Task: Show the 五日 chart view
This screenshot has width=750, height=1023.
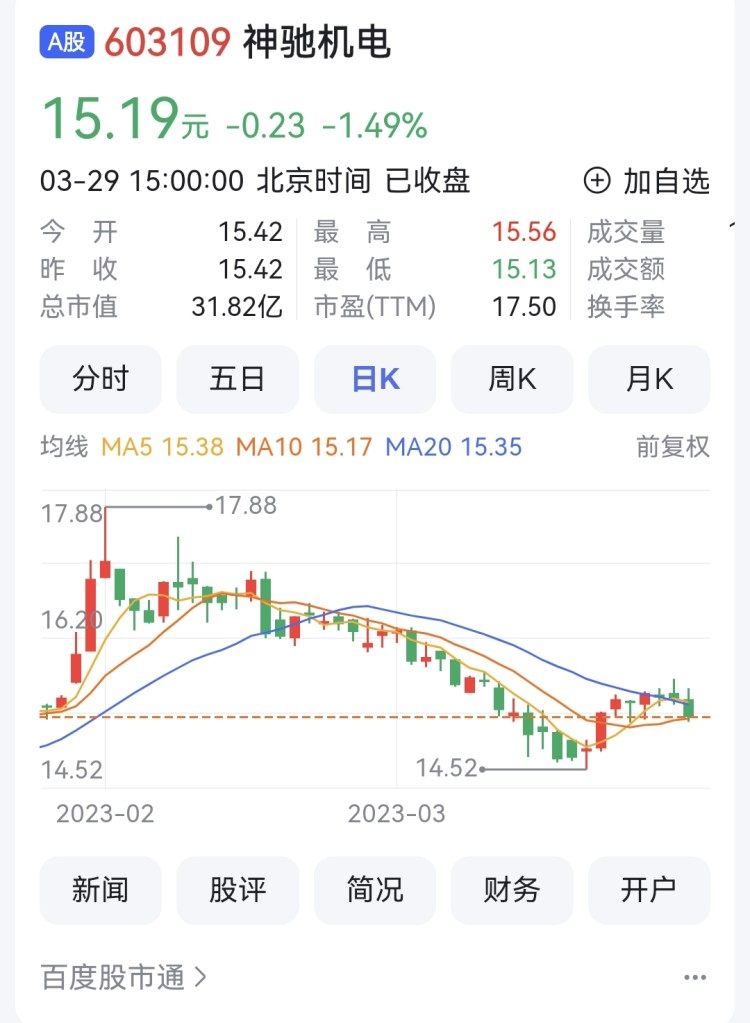Action: point(237,379)
